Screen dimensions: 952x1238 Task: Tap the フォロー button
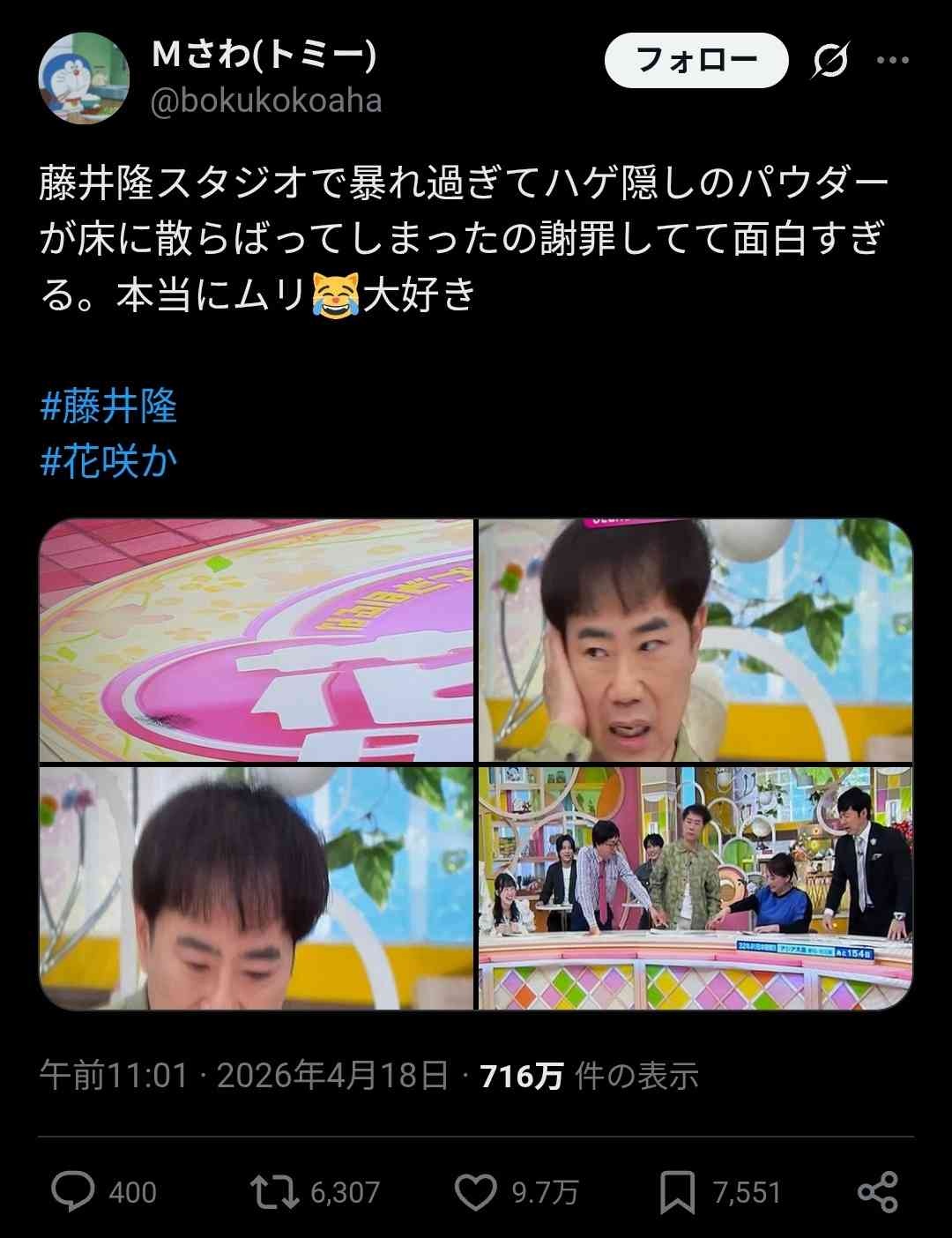click(x=695, y=60)
